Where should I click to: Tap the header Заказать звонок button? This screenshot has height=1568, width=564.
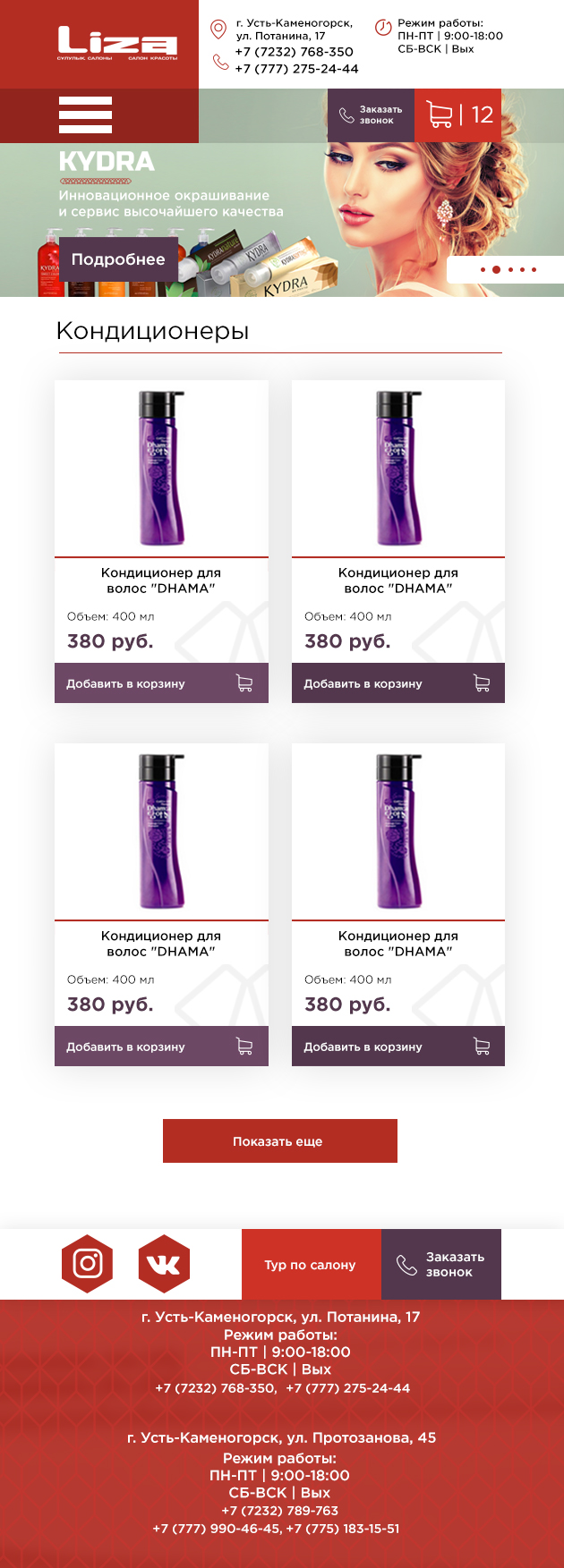pyautogui.click(x=371, y=114)
